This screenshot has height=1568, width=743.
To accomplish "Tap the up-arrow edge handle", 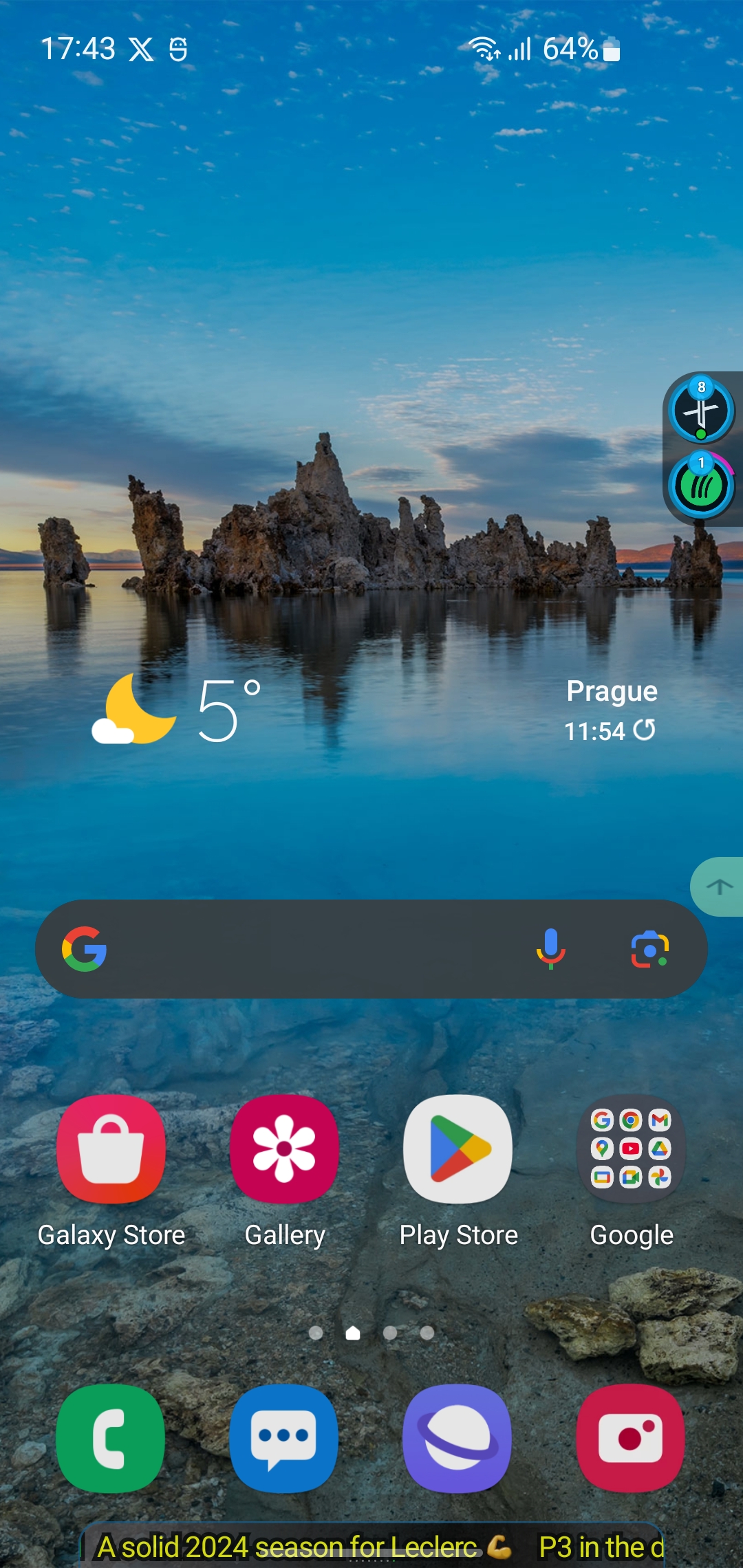I will [x=718, y=887].
